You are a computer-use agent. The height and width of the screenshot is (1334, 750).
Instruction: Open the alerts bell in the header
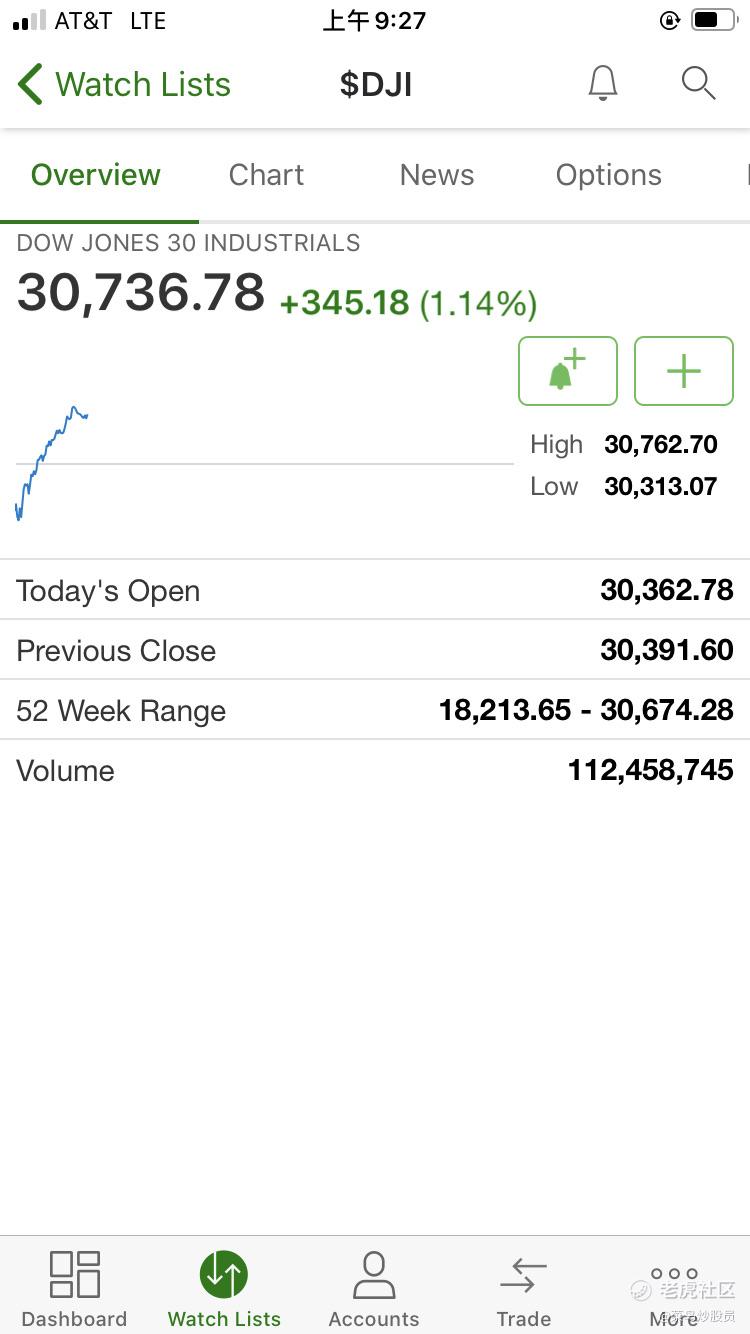click(x=603, y=84)
